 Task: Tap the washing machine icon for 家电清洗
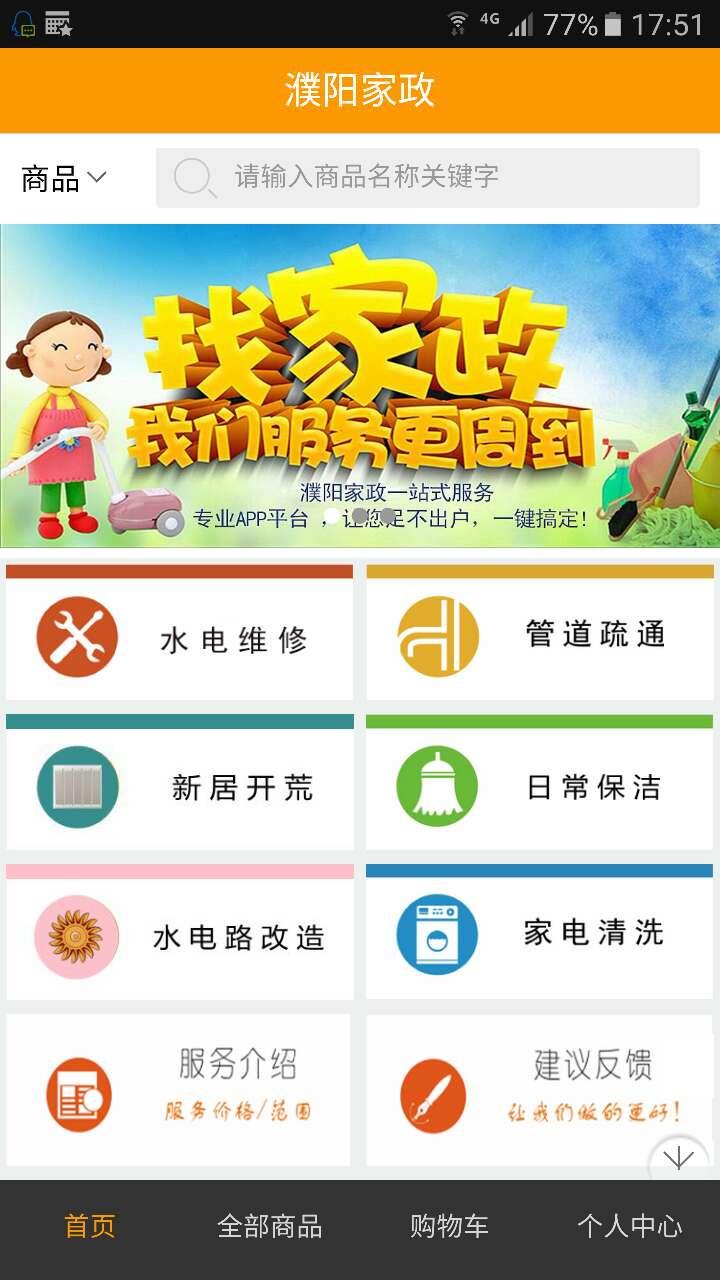436,936
